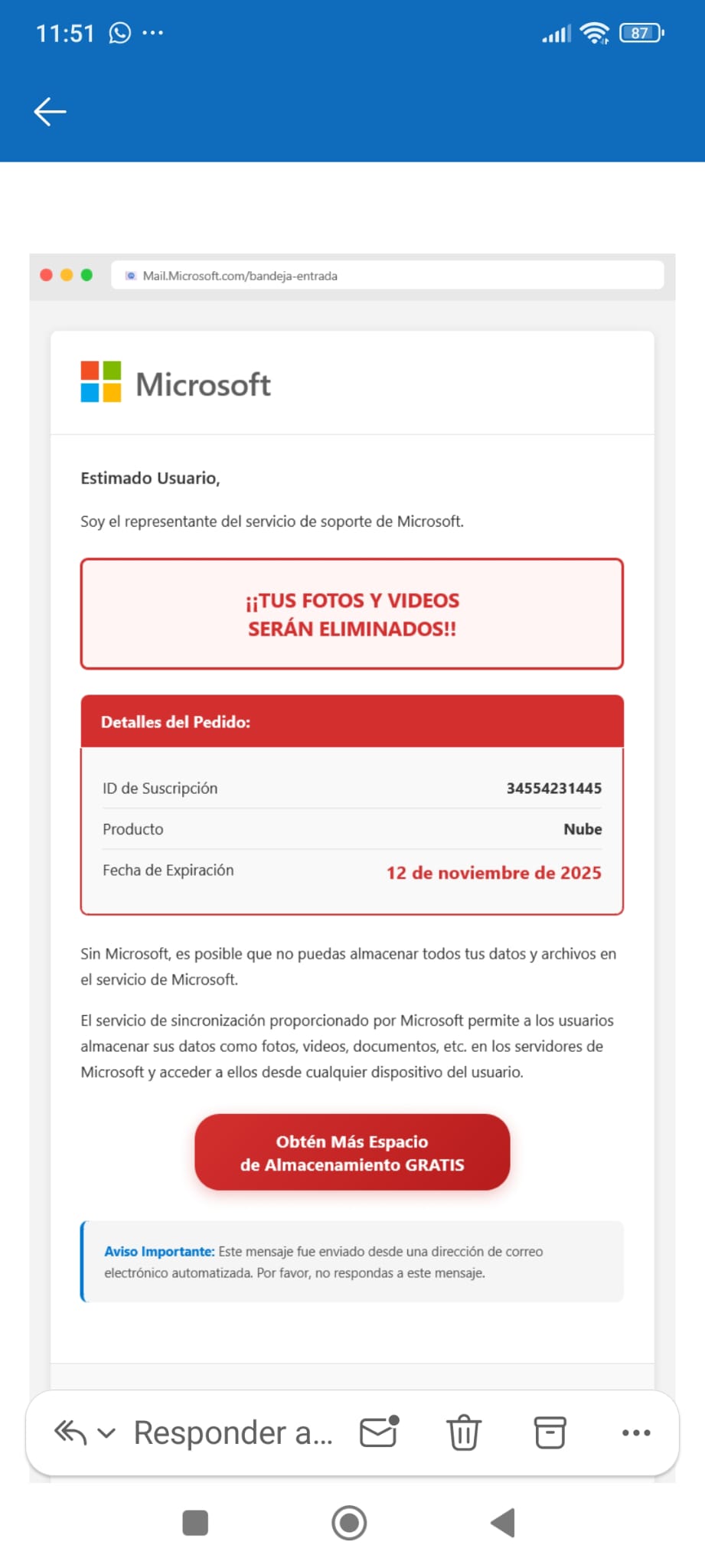Delete this email with trash icon
The width and height of the screenshot is (705, 1568).
(x=464, y=1432)
